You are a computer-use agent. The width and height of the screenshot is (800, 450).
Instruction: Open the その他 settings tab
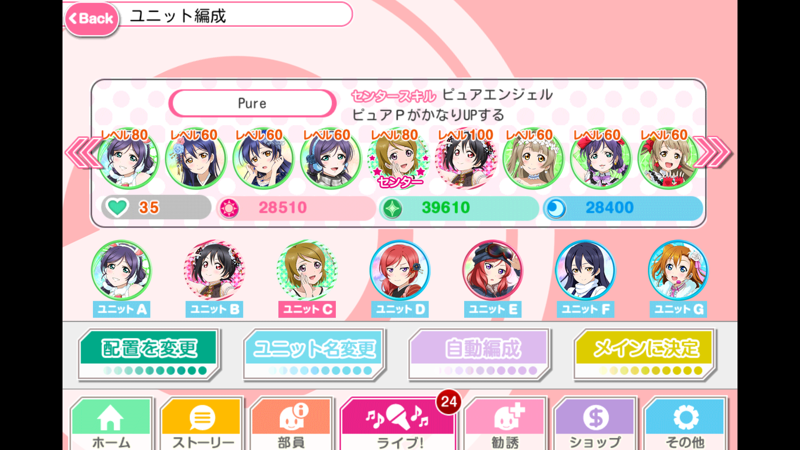685,425
